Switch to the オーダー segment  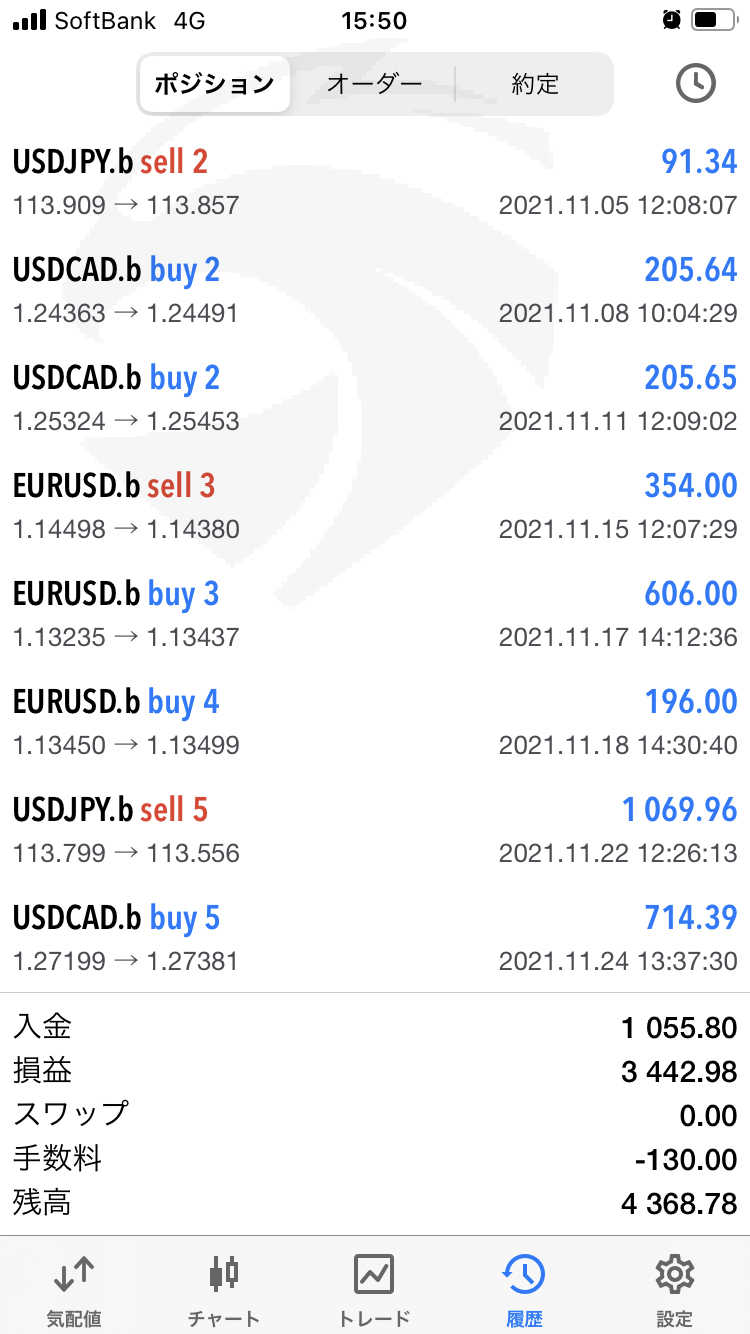pyautogui.click(x=374, y=84)
